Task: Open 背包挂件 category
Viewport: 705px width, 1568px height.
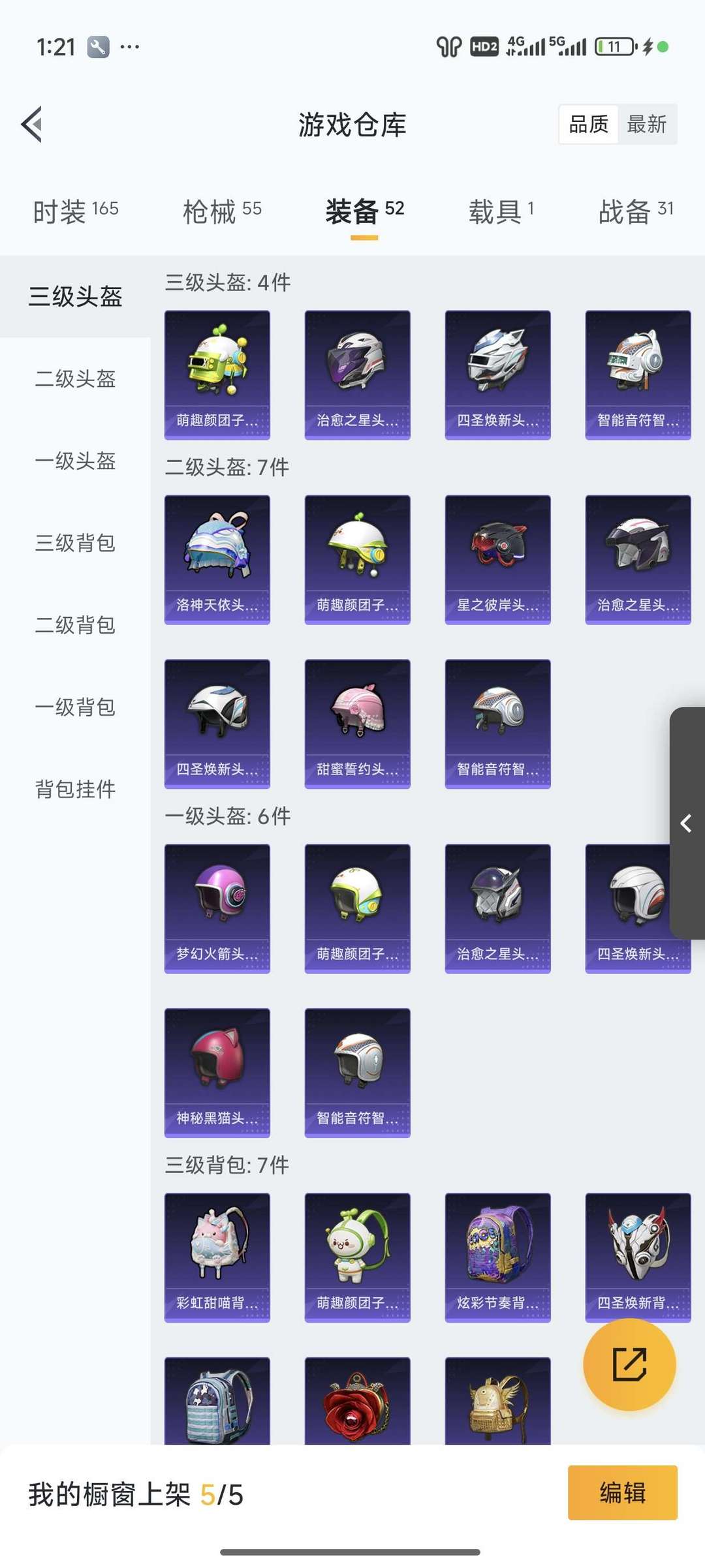Action: (x=75, y=790)
